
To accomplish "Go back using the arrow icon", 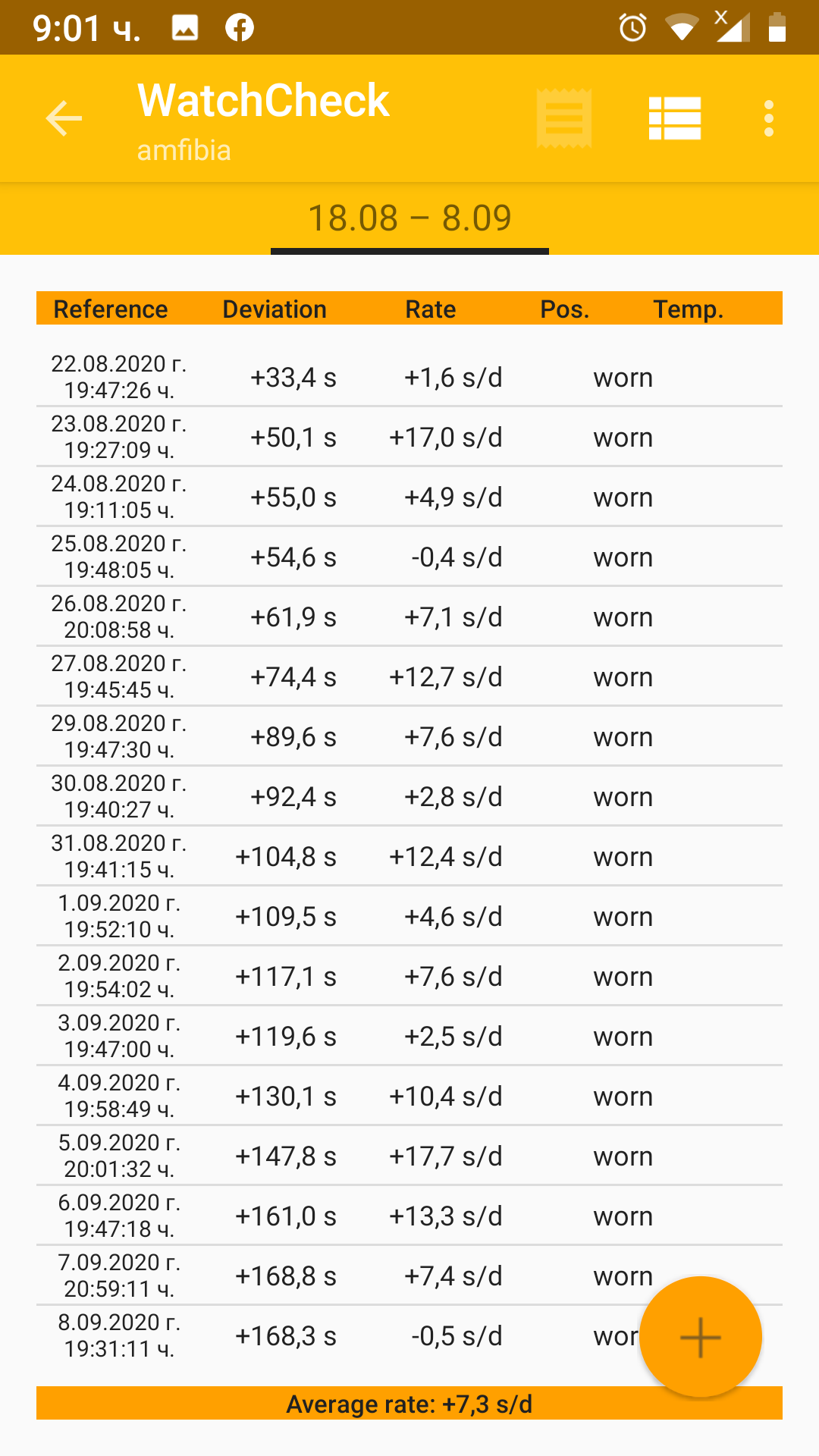I will click(x=64, y=118).
